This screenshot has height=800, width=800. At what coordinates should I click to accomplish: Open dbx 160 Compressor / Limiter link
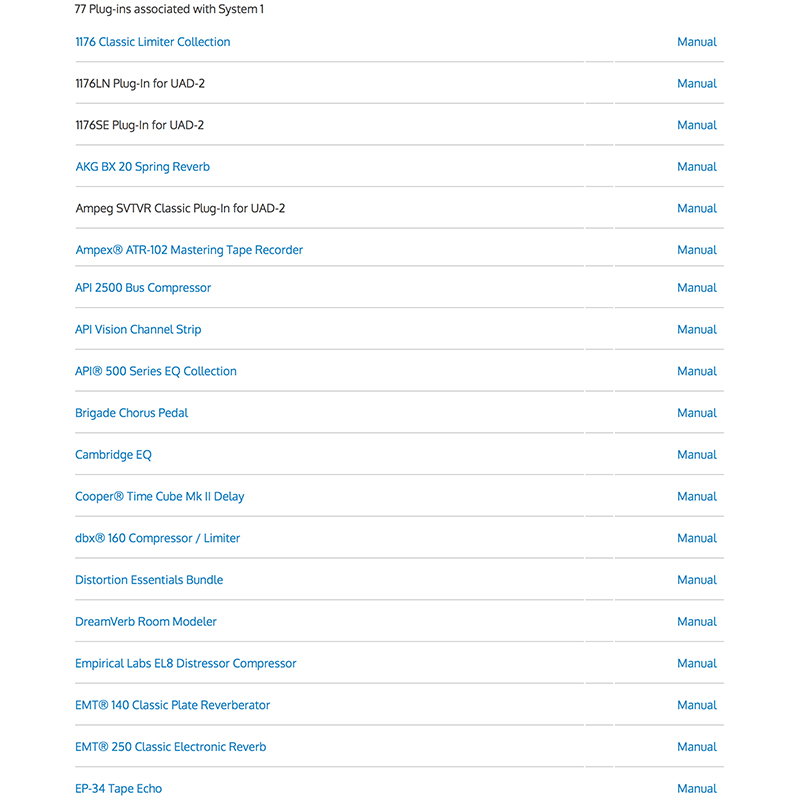[157, 538]
